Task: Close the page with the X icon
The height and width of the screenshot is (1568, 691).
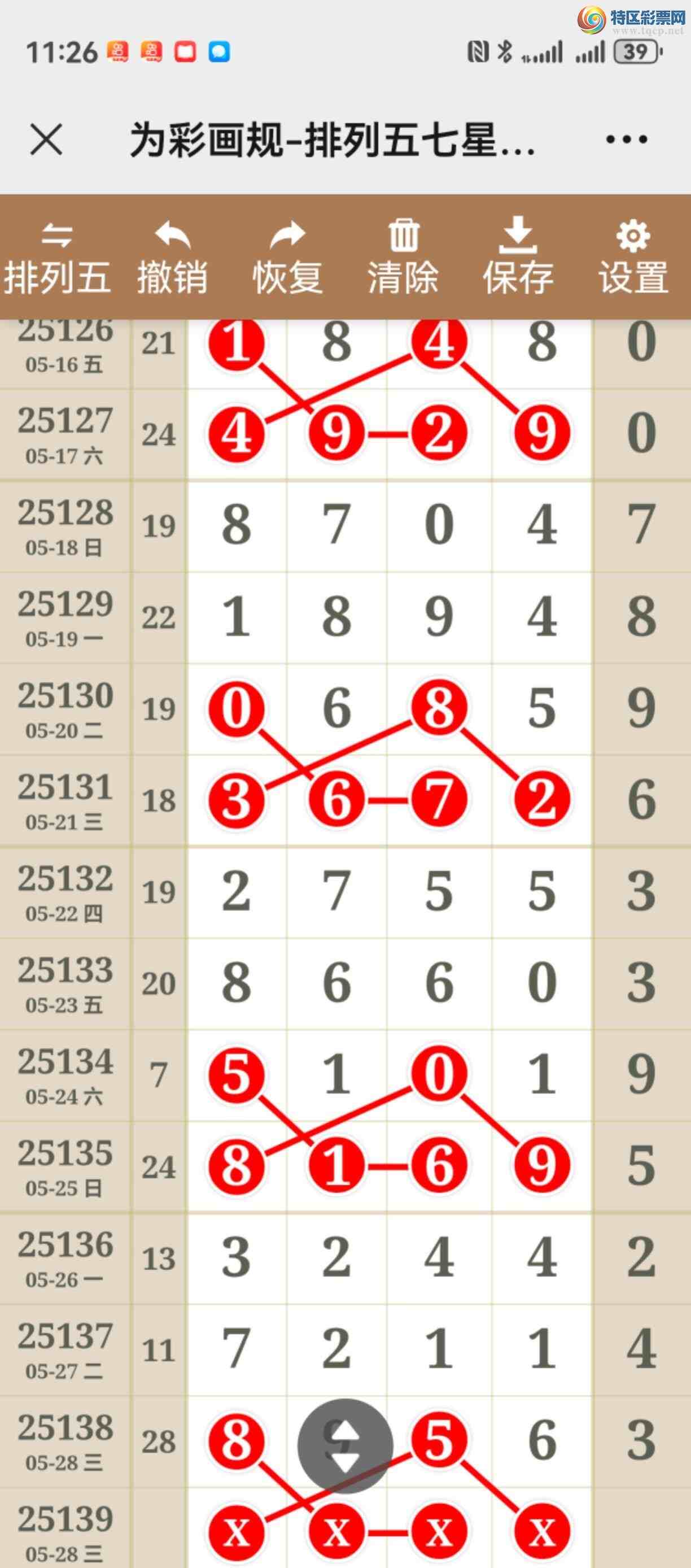Action: click(46, 140)
